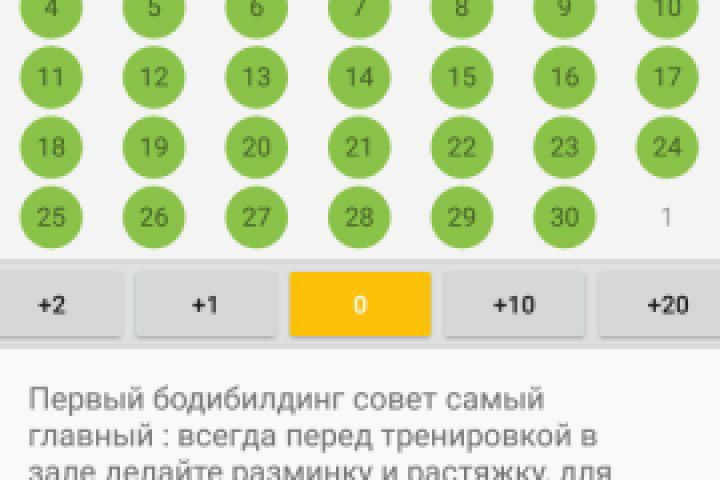Screen dimensions: 720x480
Task: Select day 30 in the calendar
Action: click(x=564, y=217)
